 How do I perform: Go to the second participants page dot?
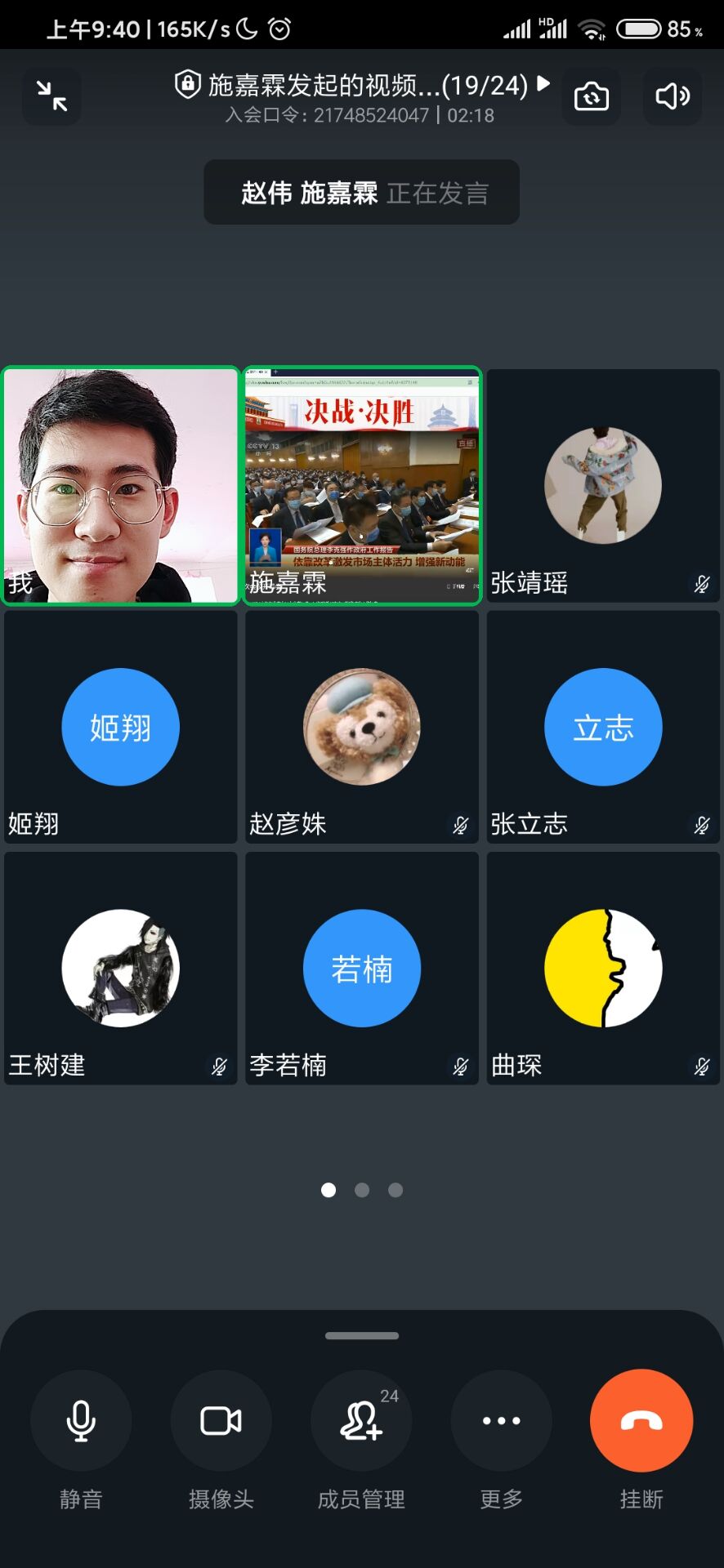pos(362,1190)
